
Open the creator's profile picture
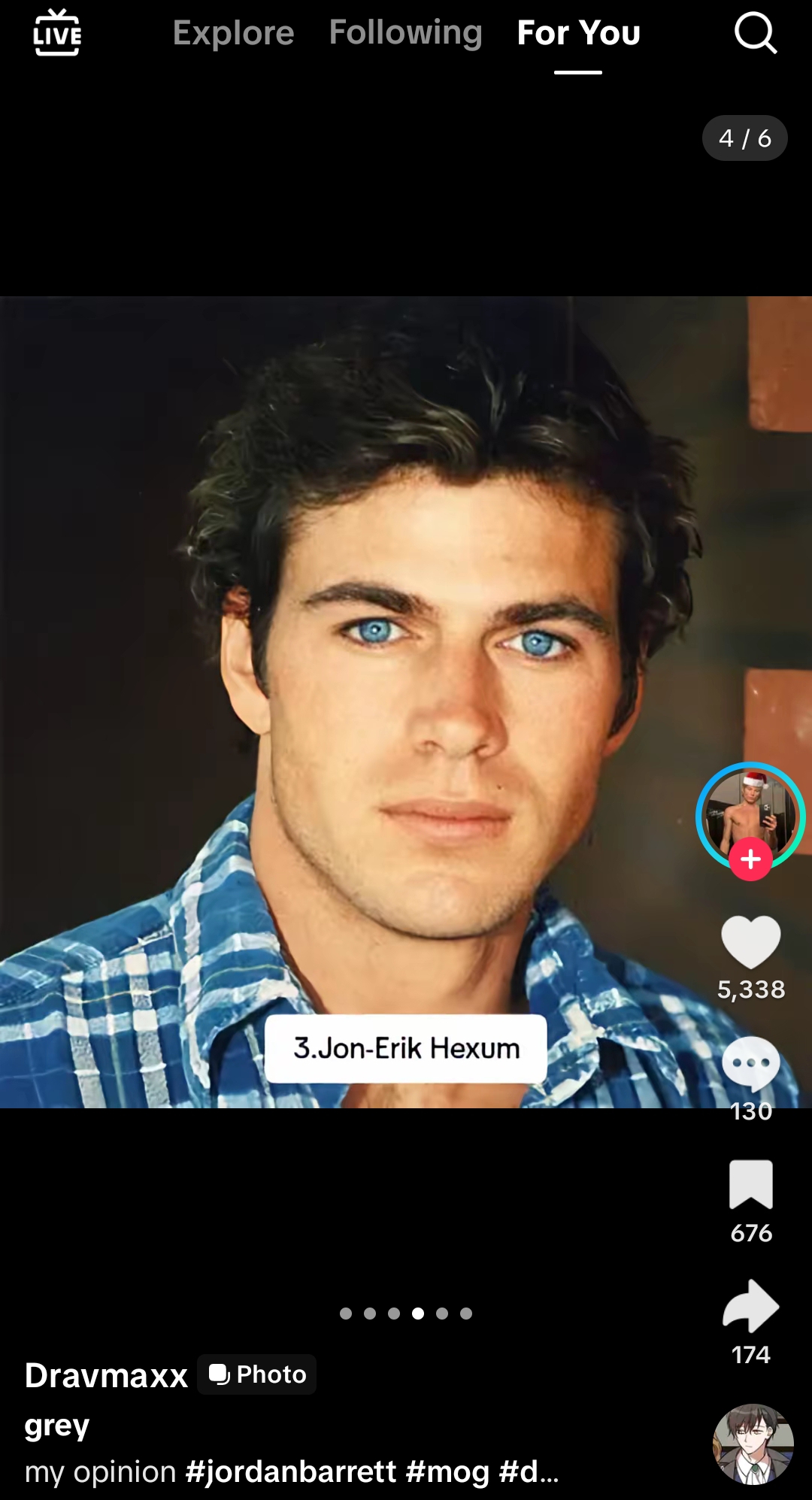(x=750, y=814)
